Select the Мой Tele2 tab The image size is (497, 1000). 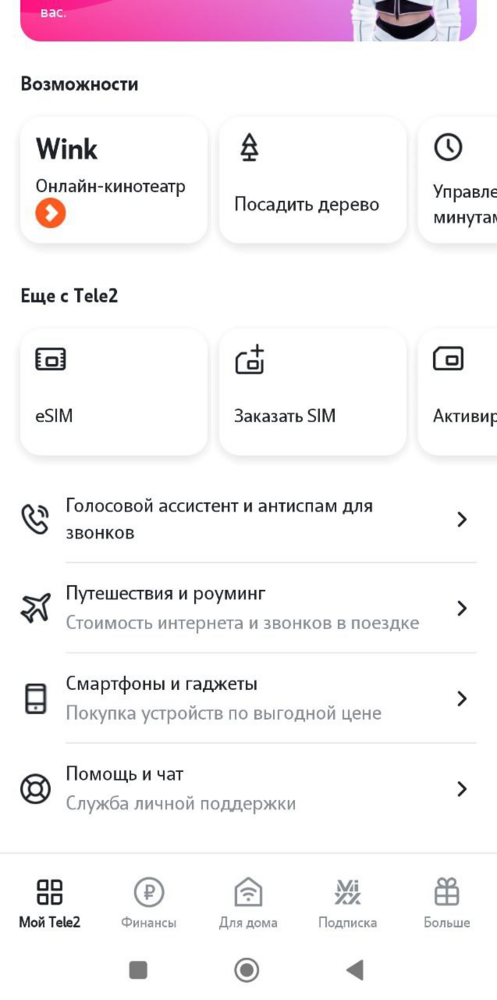(50, 902)
